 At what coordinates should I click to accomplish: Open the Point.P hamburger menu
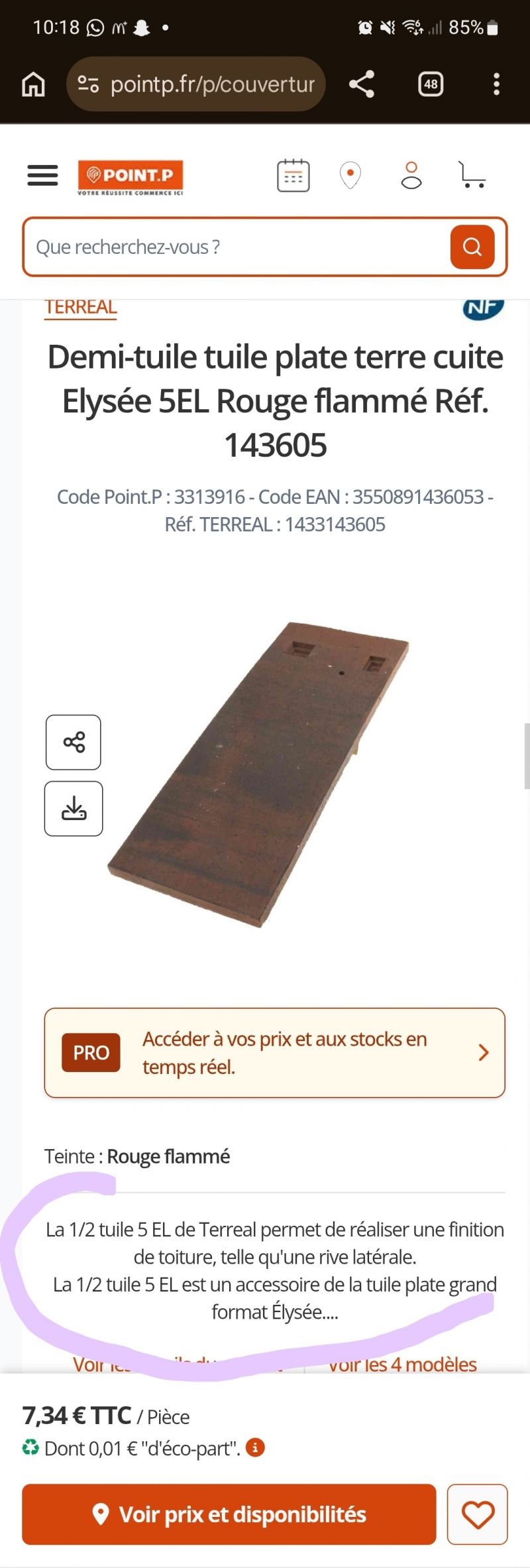(x=42, y=176)
